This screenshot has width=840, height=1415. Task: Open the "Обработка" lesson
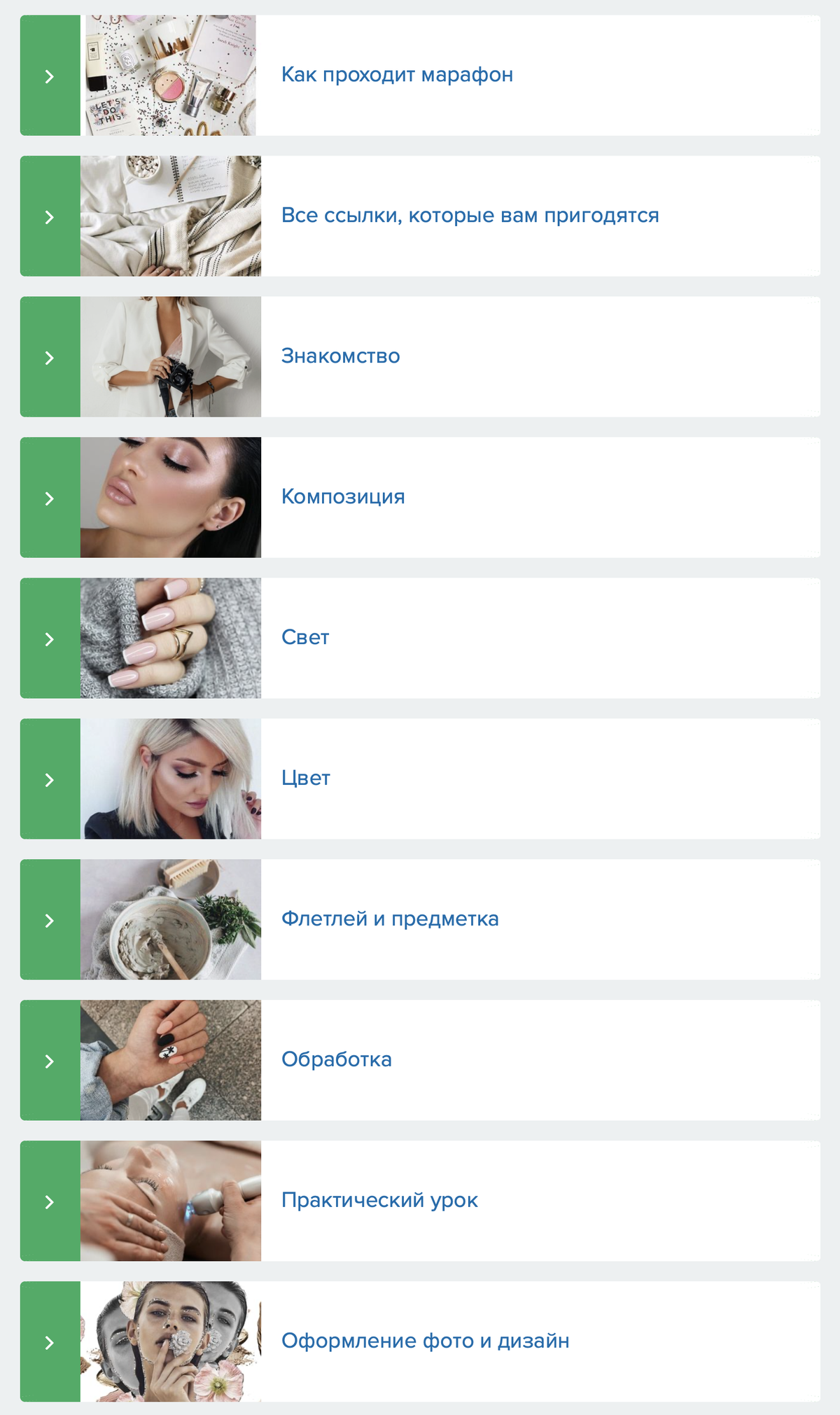click(420, 1061)
